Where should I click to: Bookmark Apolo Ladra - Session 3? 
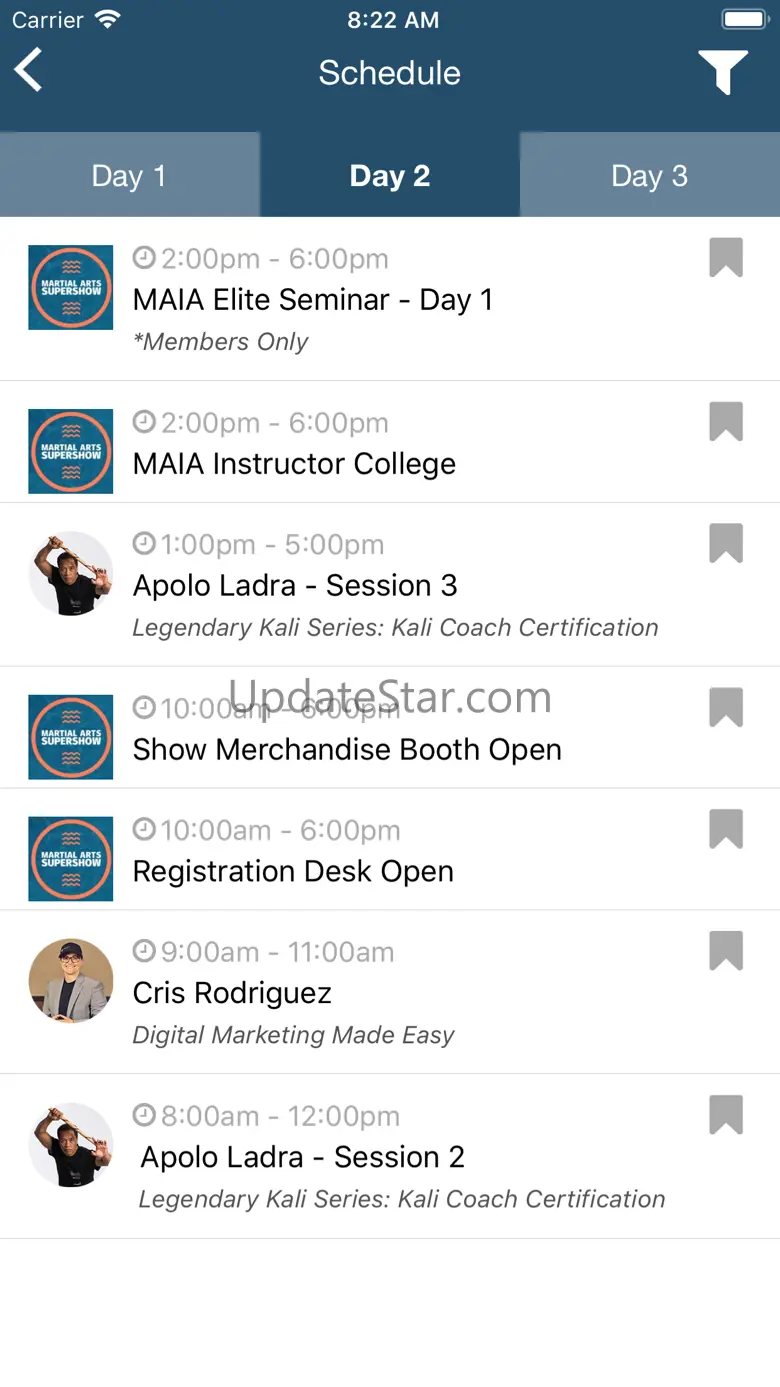tap(726, 544)
